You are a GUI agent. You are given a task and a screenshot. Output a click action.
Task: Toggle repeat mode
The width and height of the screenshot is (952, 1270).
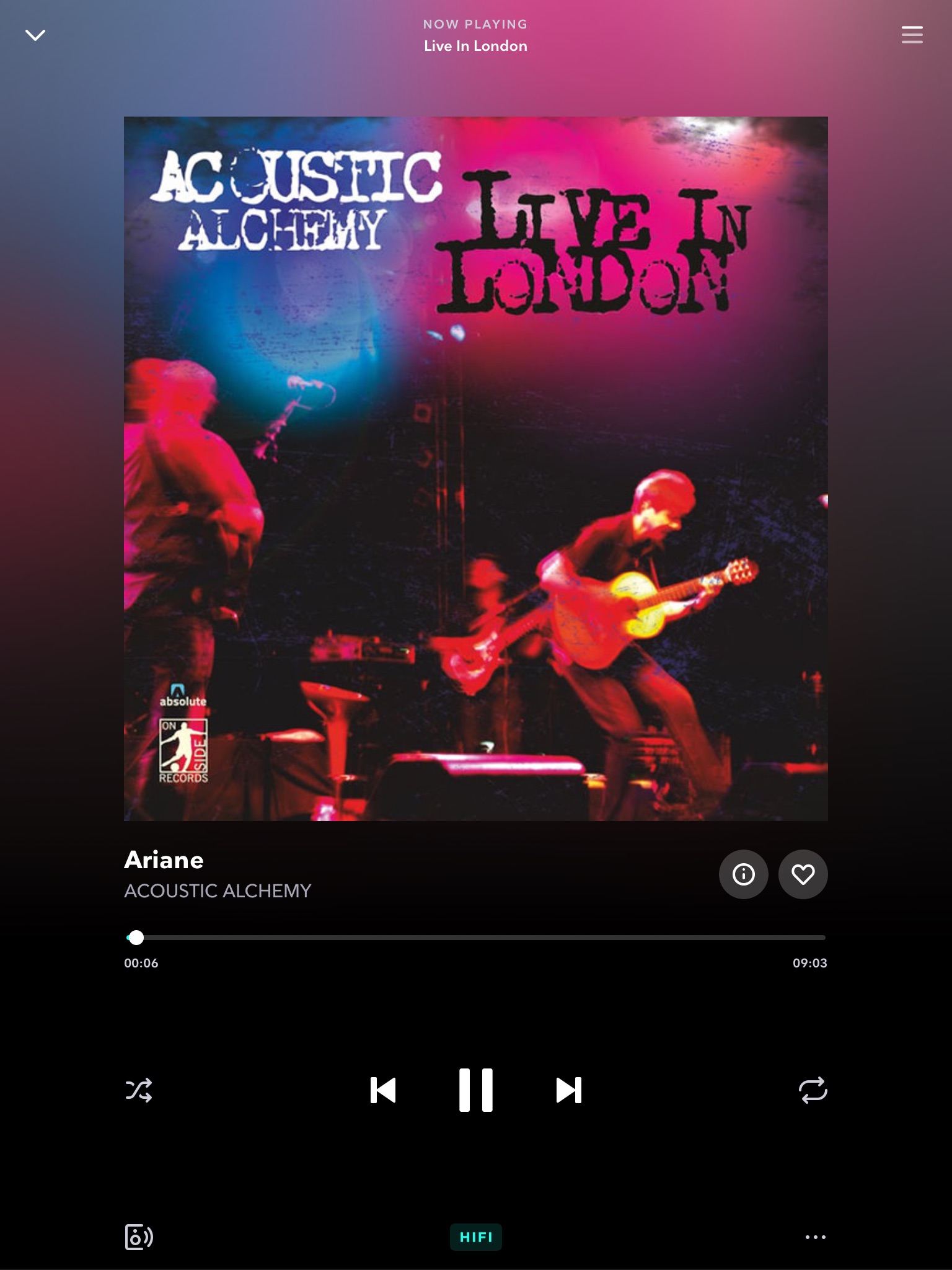click(x=813, y=1090)
